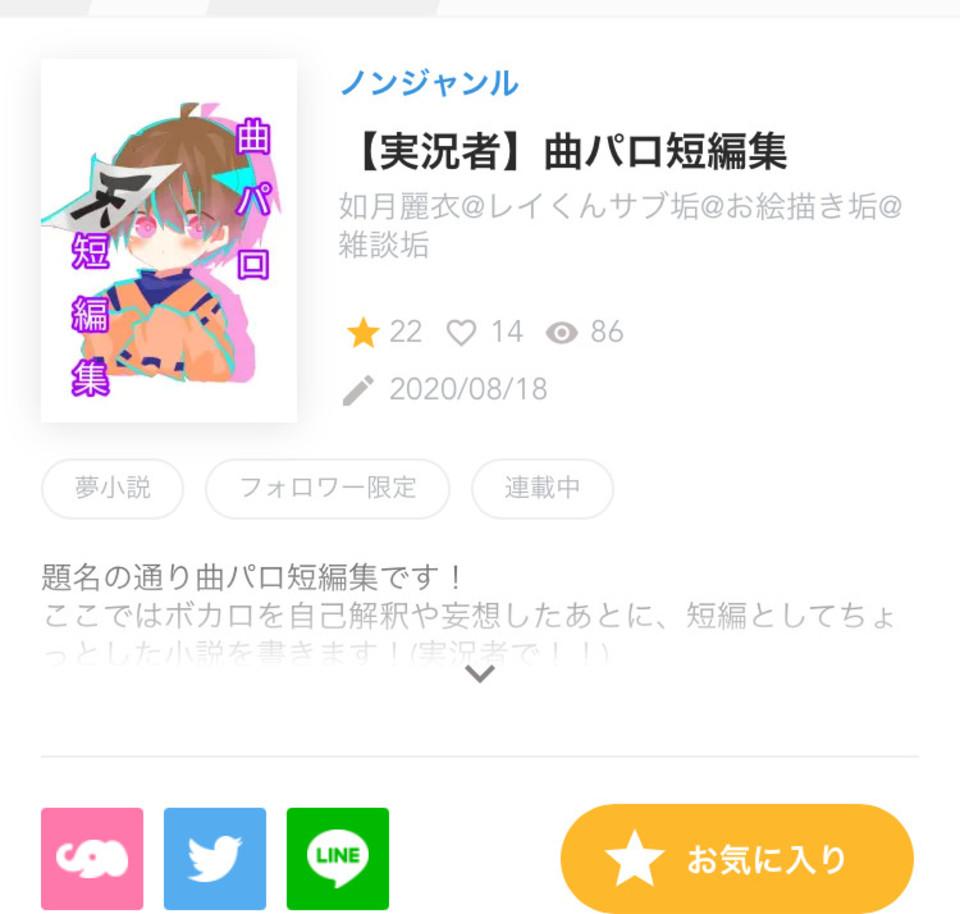The image size is (960, 914).
Task: Open the author 如月麗衣 profile
Action: [x=620, y=225]
